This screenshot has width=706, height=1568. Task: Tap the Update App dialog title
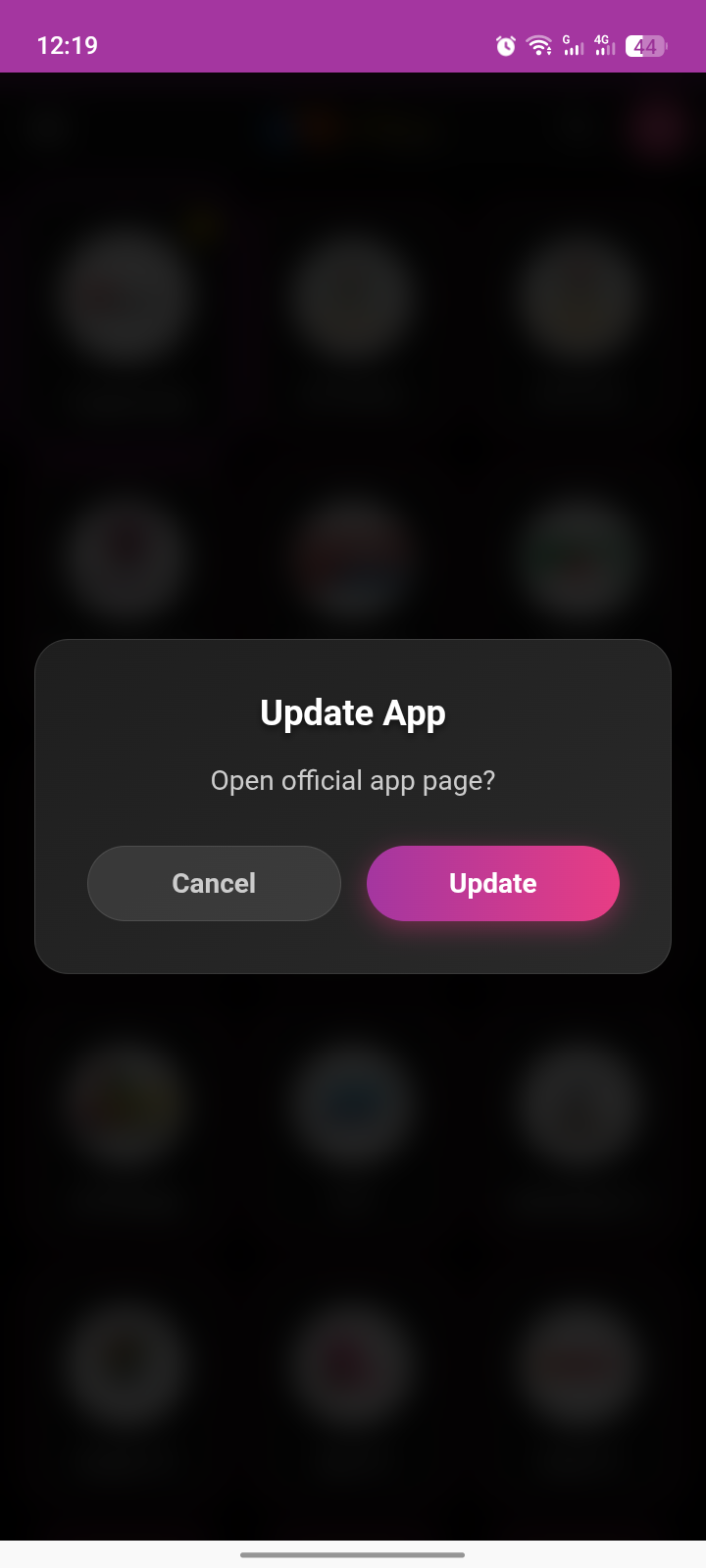click(x=352, y=712)
